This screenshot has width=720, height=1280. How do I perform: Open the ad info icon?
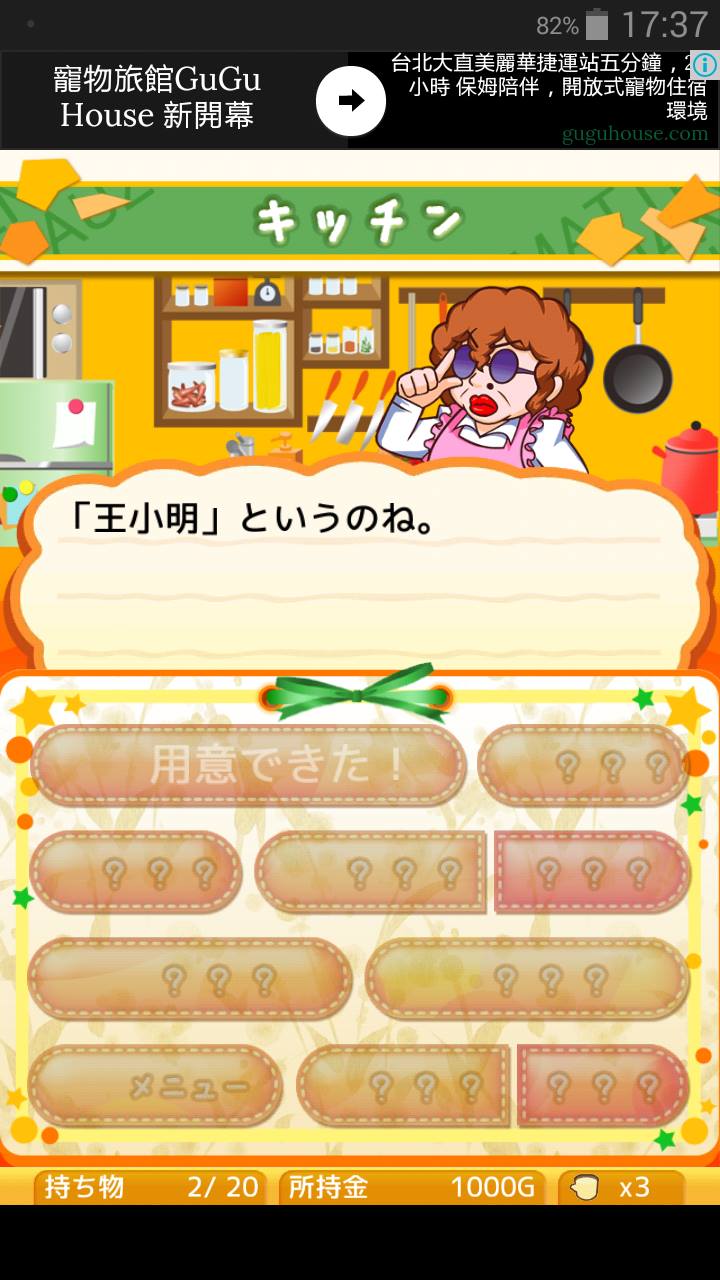(x=704, y=66)
